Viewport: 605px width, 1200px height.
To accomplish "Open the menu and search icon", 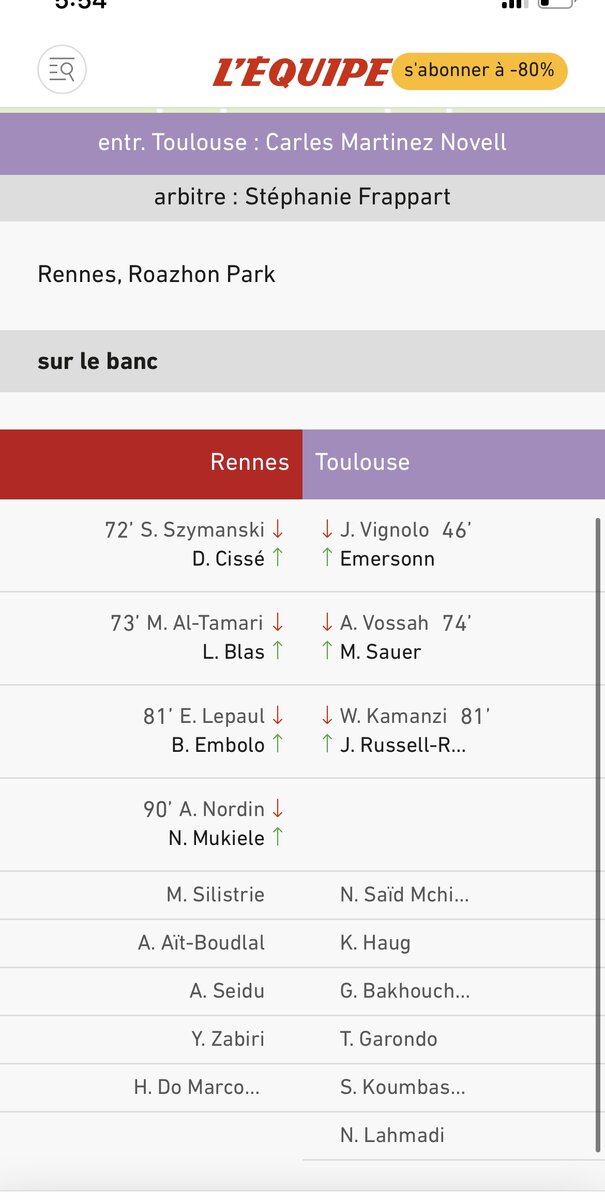I will [62, 70].
